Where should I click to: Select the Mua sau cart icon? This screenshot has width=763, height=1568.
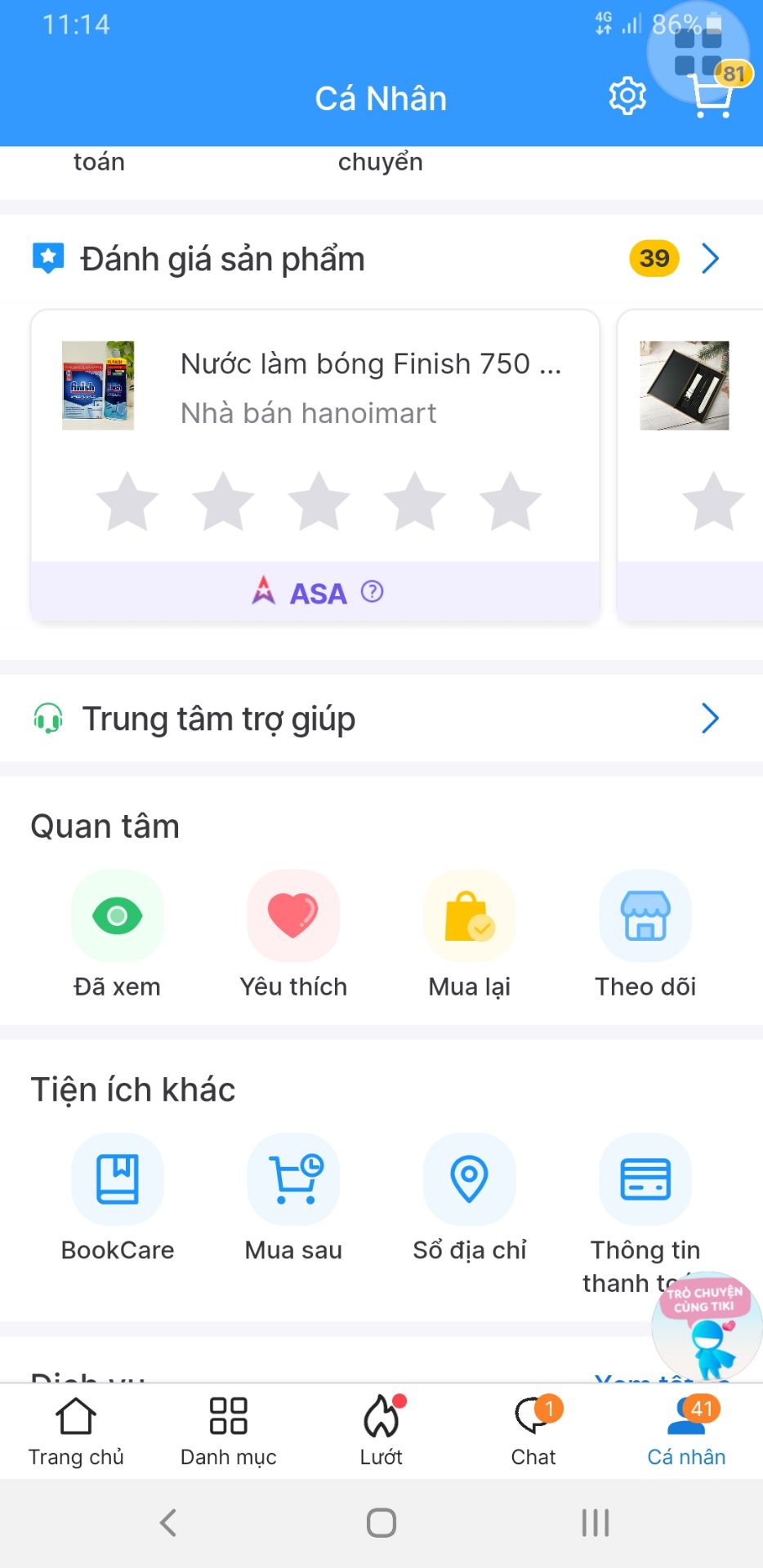pyautogui.click(x=293, y=1178)
